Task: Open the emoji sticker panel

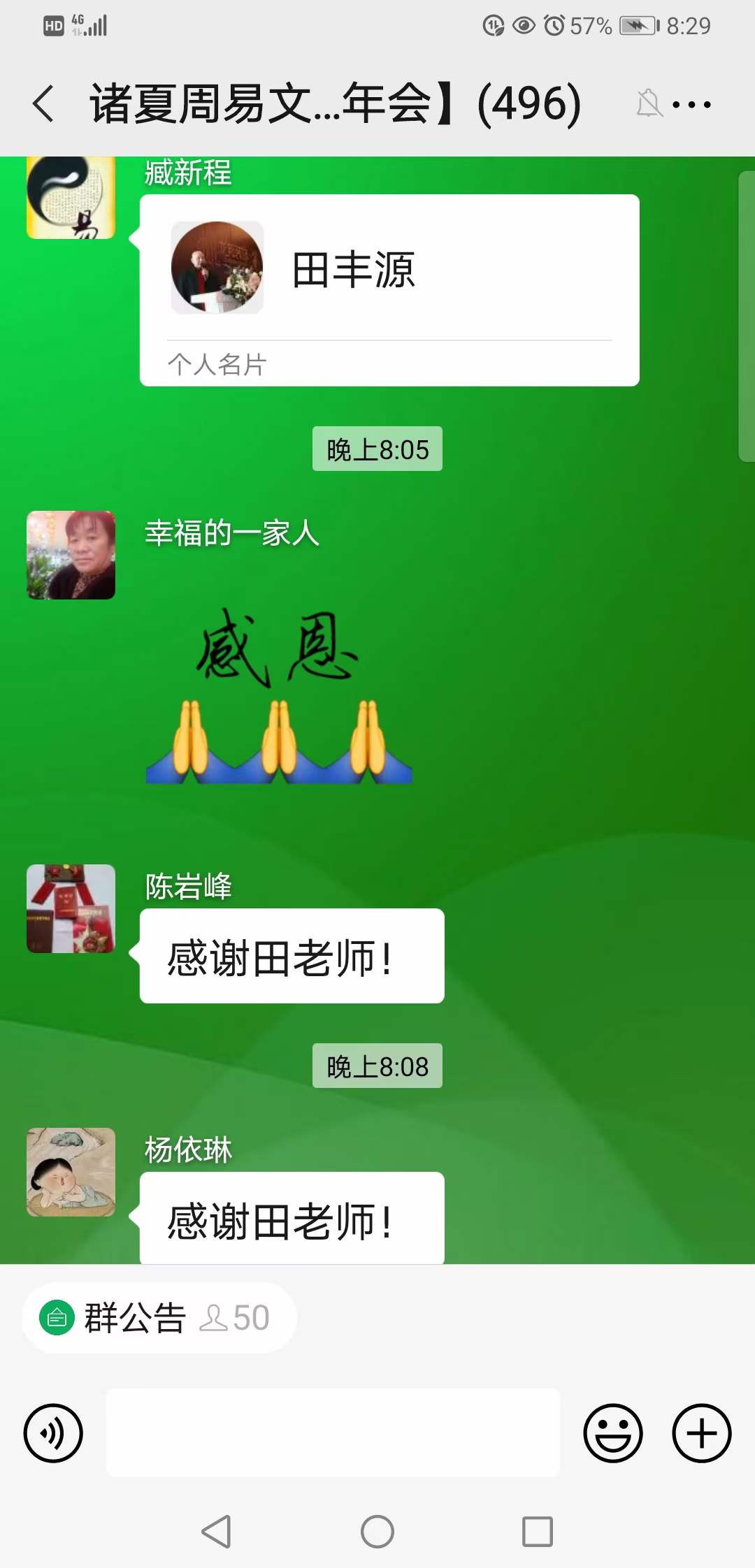Action: (612, 1432)
